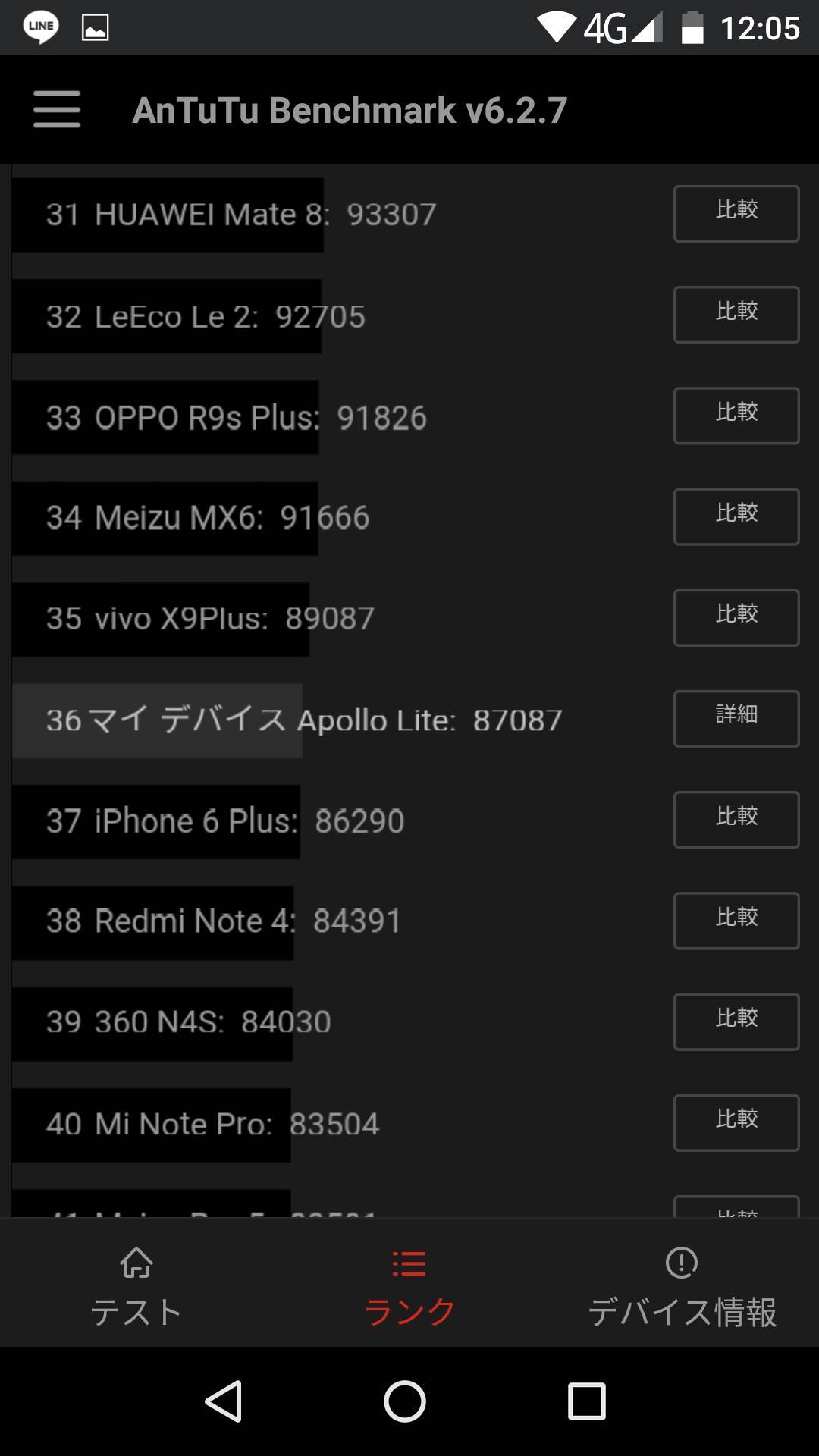Compare against 360 N4S
Screen dimensions: 819x1456
tap(736, 1022)
